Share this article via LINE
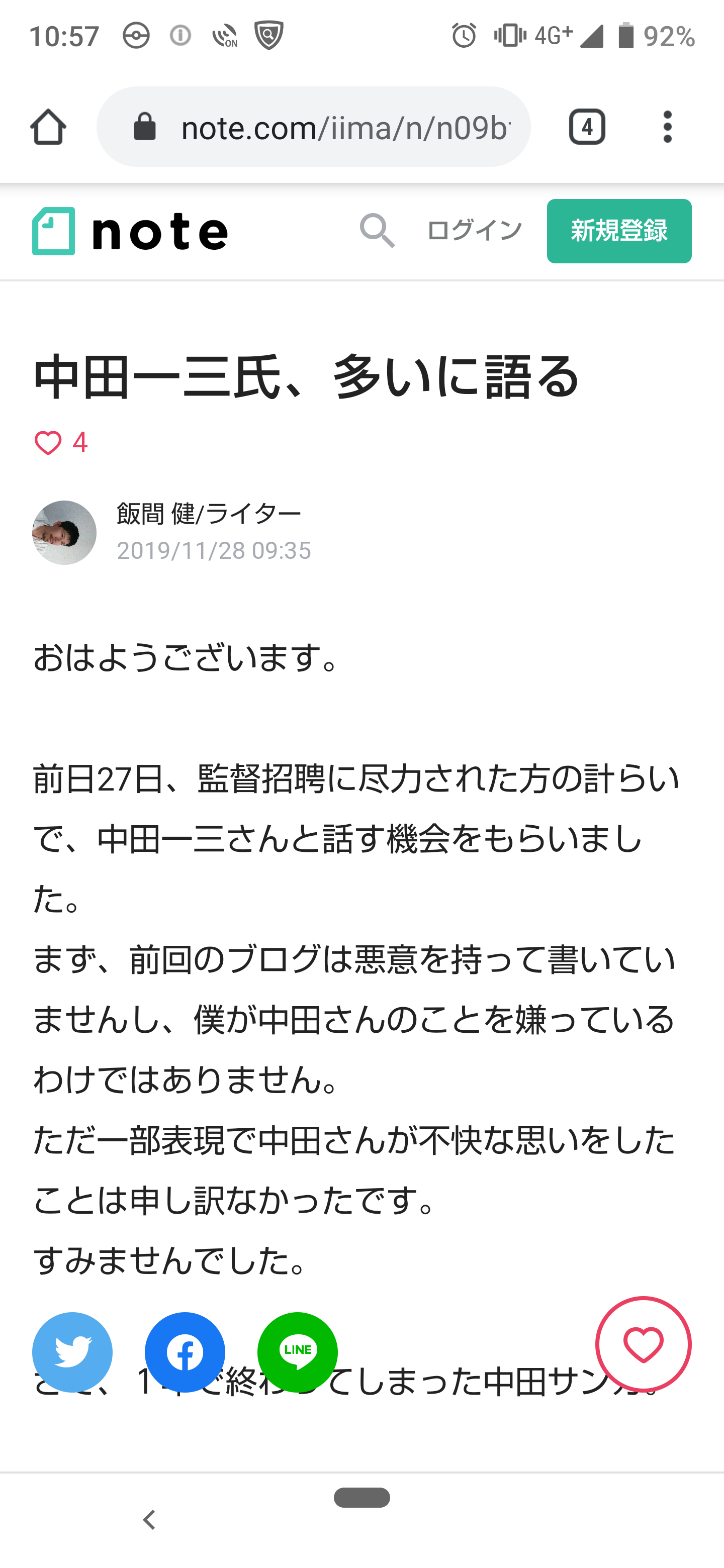 click(x=298, y=1352)
